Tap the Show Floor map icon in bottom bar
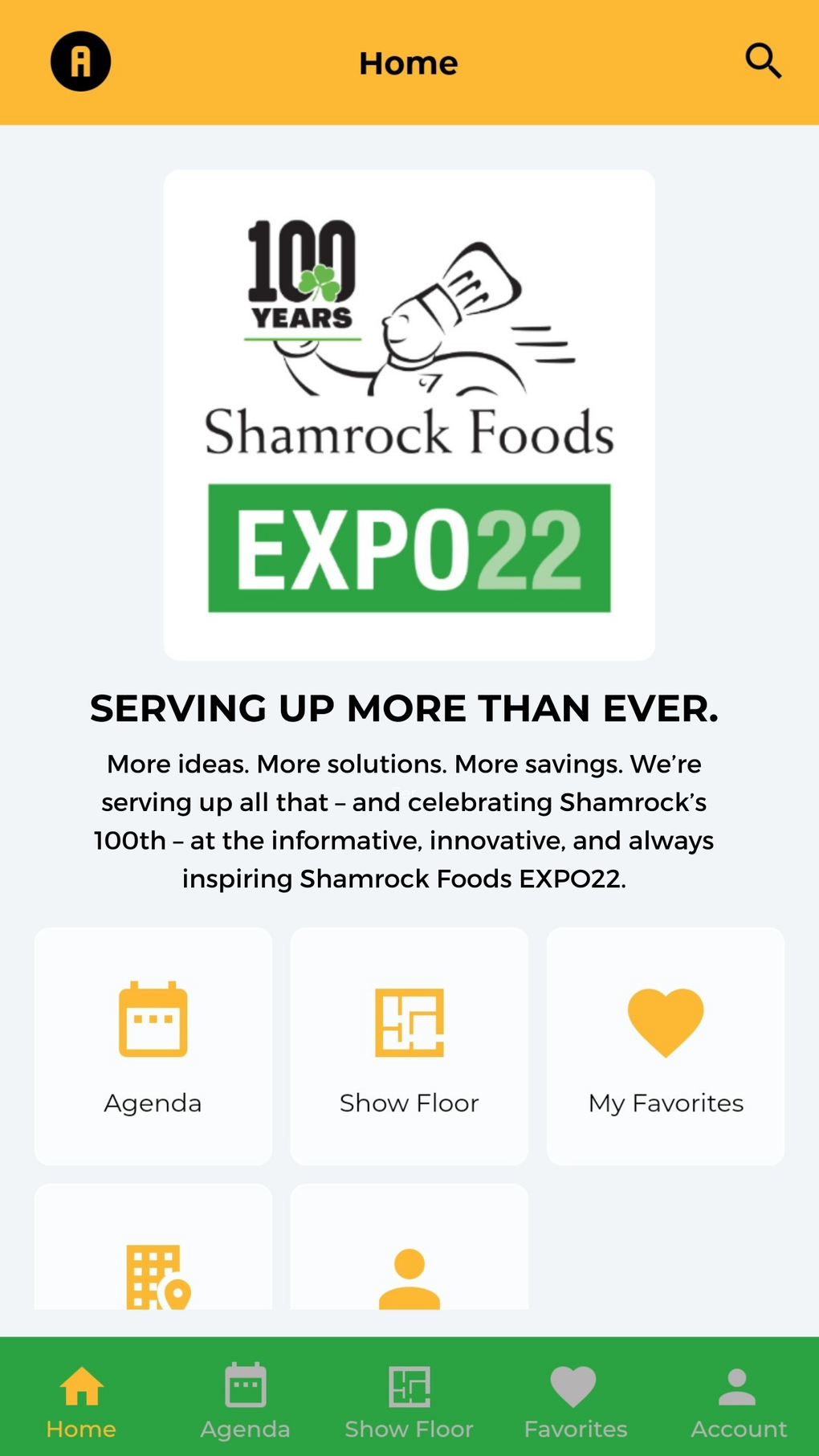 [409, 1385]
